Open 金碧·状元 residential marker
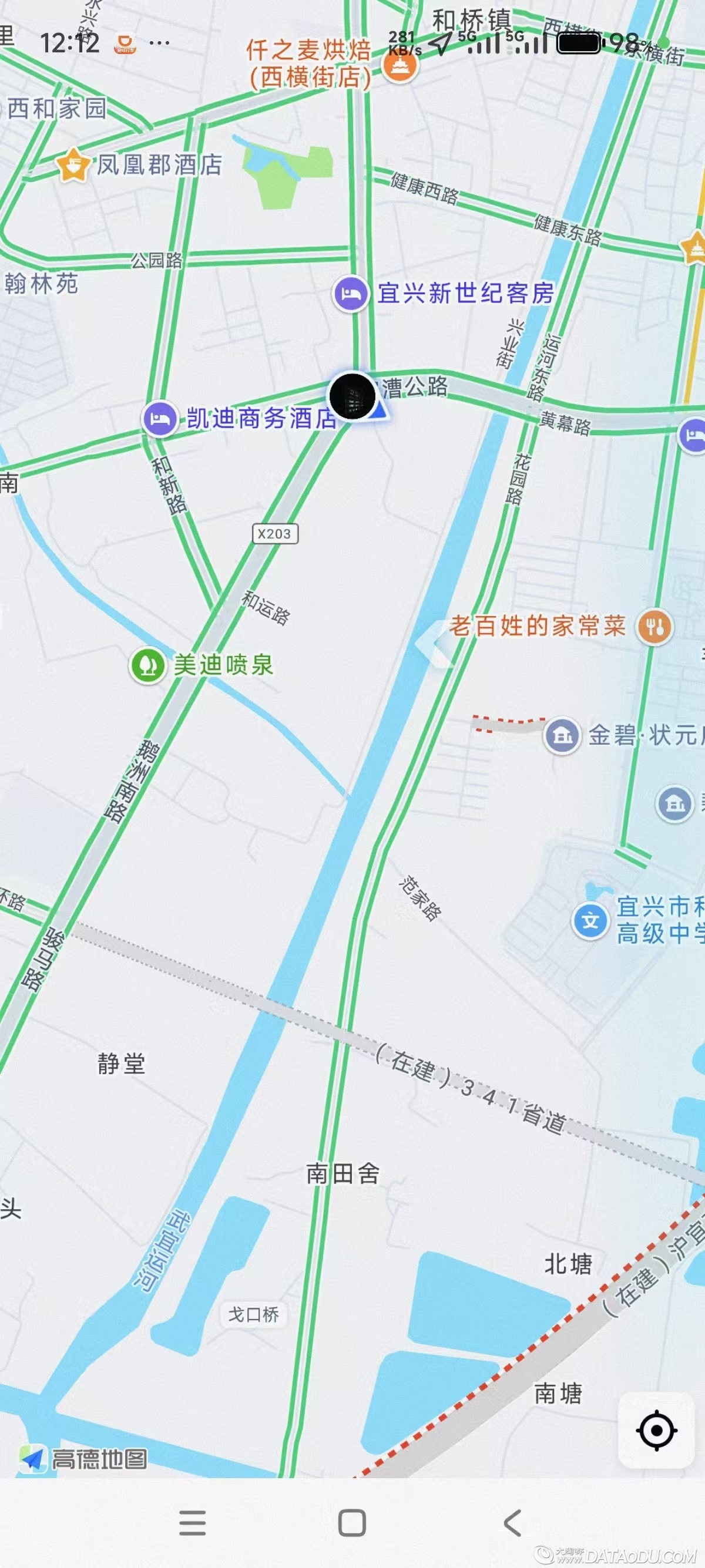Screen dimensions: 705x1568 click(x=561, y=736)
